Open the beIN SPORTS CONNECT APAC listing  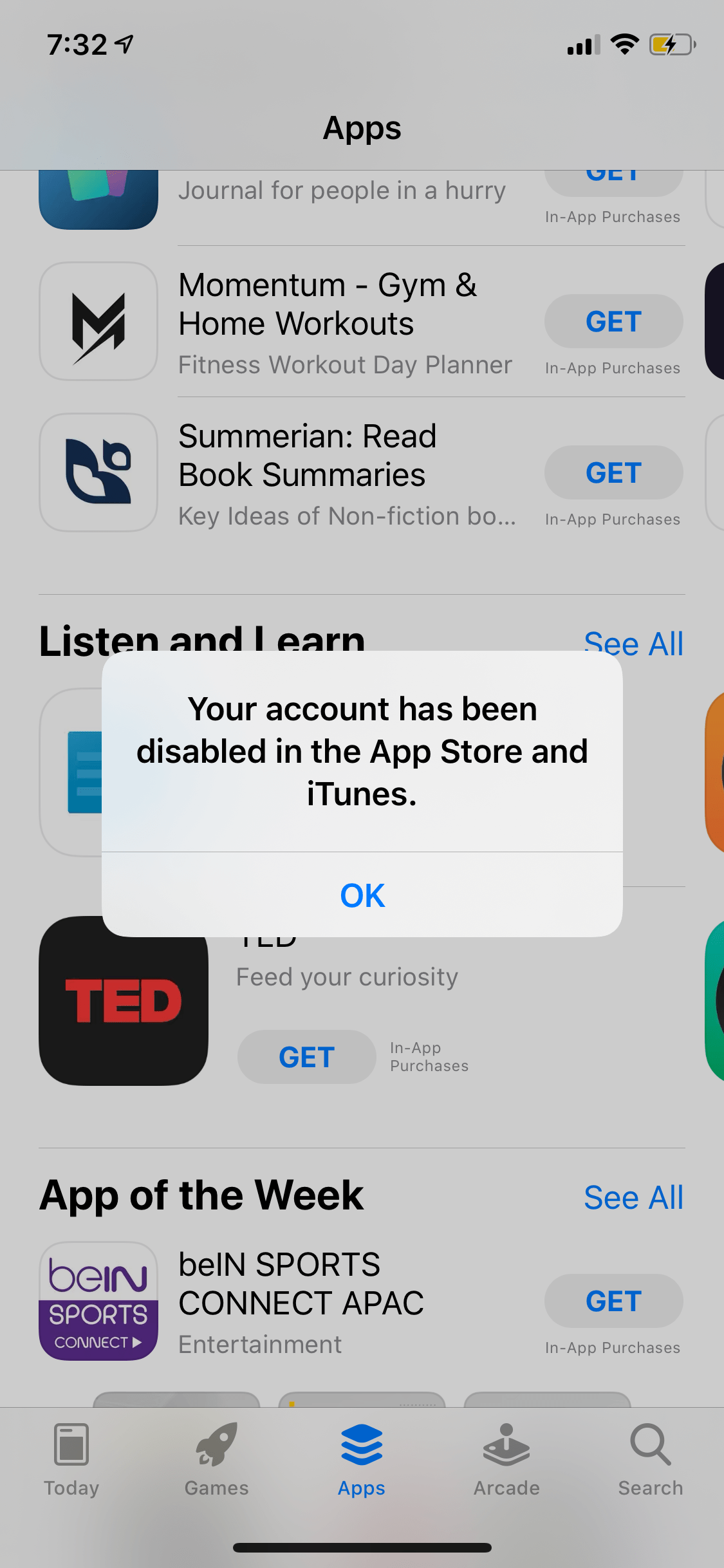(x=301, y=1284)
